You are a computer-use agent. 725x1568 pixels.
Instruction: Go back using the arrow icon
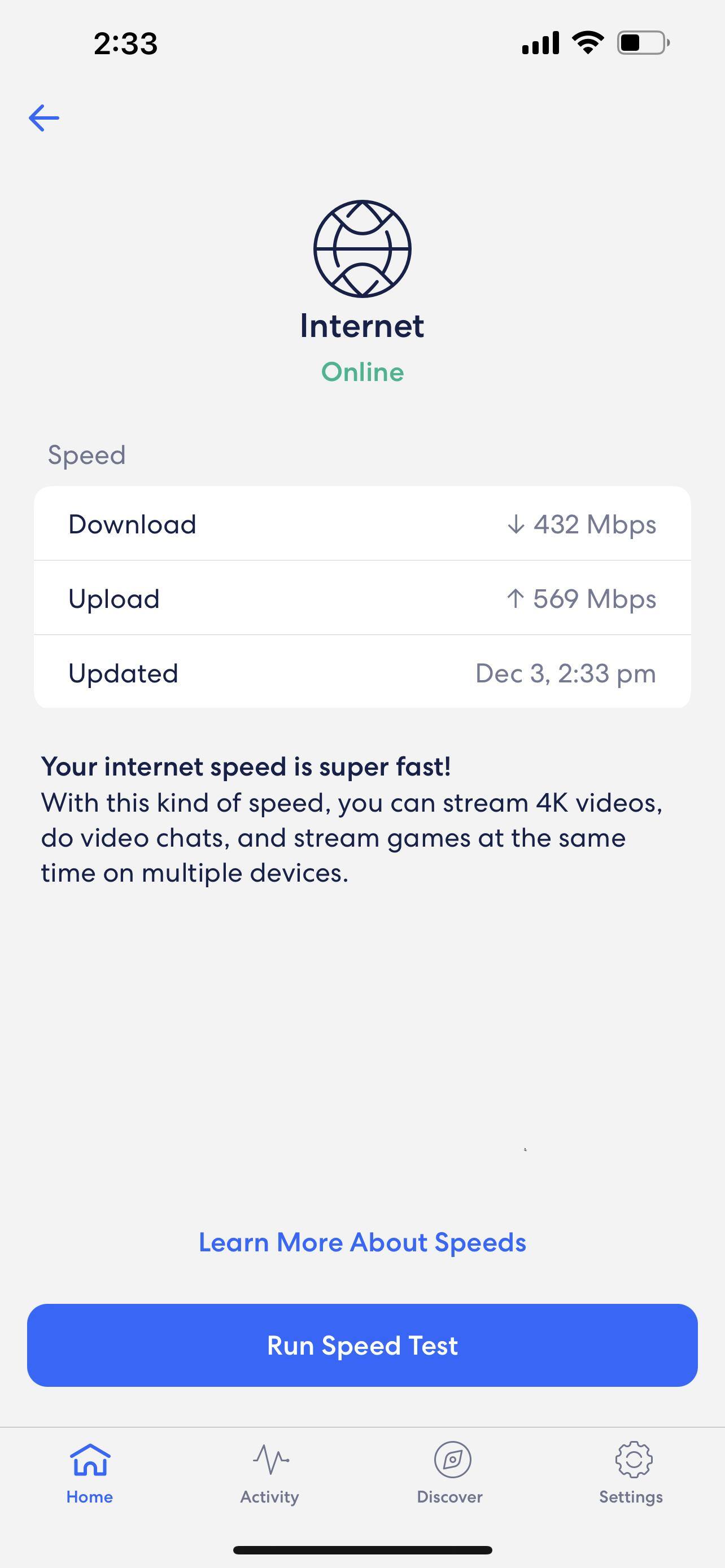(44, 117)
